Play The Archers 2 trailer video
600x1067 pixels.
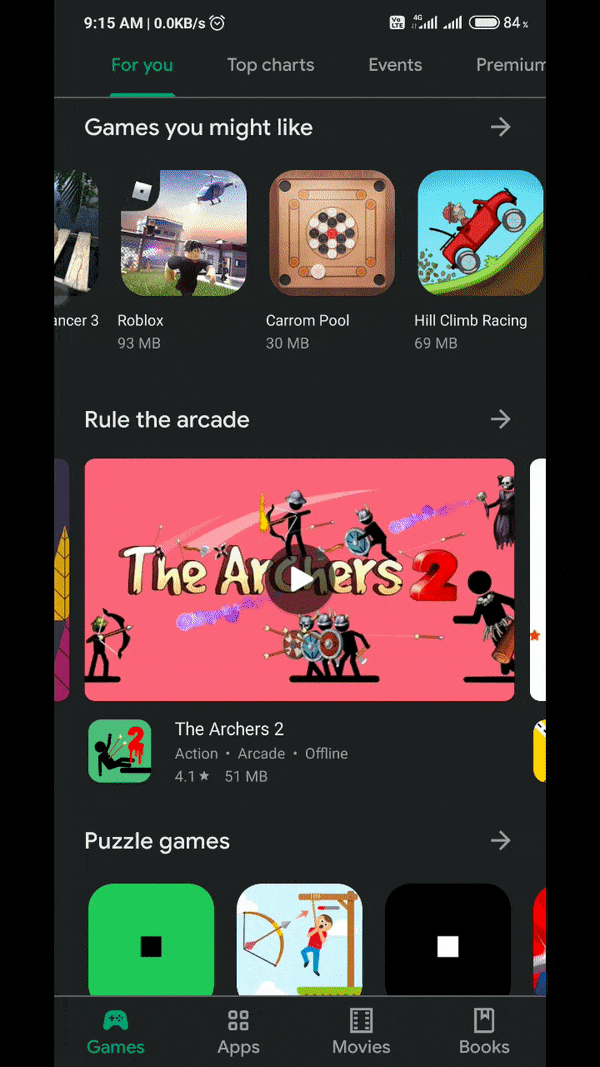tap(300, 579)
